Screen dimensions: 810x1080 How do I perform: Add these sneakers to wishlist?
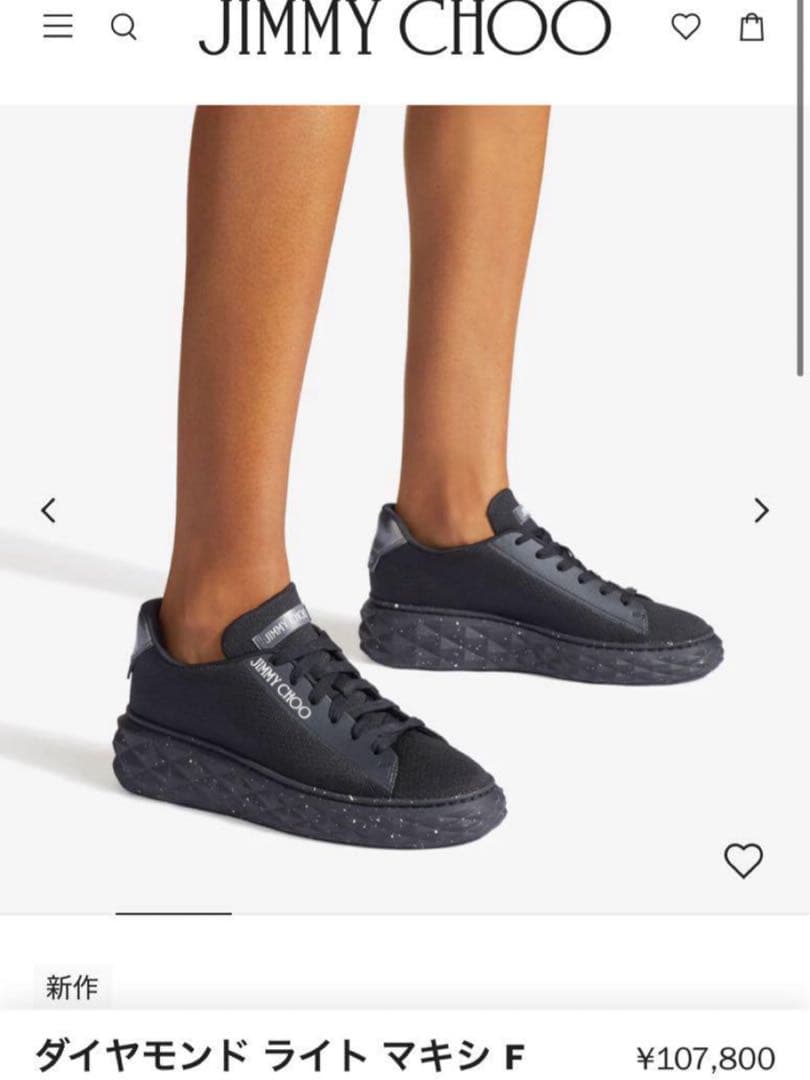coord(743,860)
